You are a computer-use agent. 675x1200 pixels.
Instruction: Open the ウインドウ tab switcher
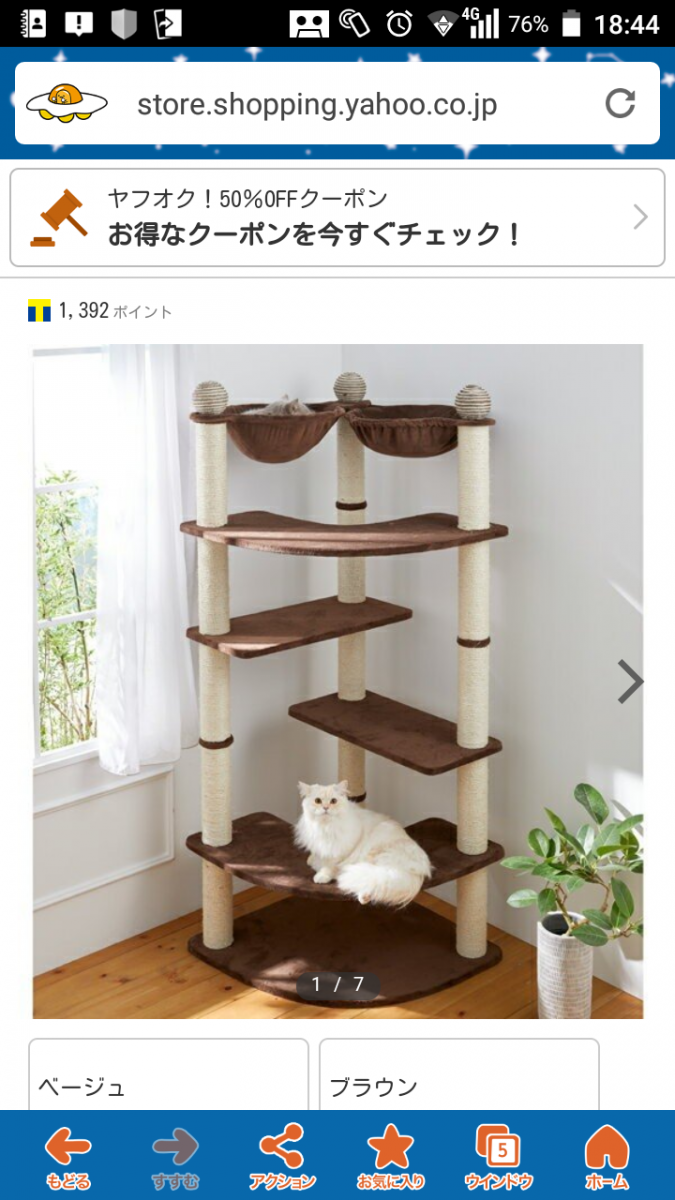(498, 1158)
